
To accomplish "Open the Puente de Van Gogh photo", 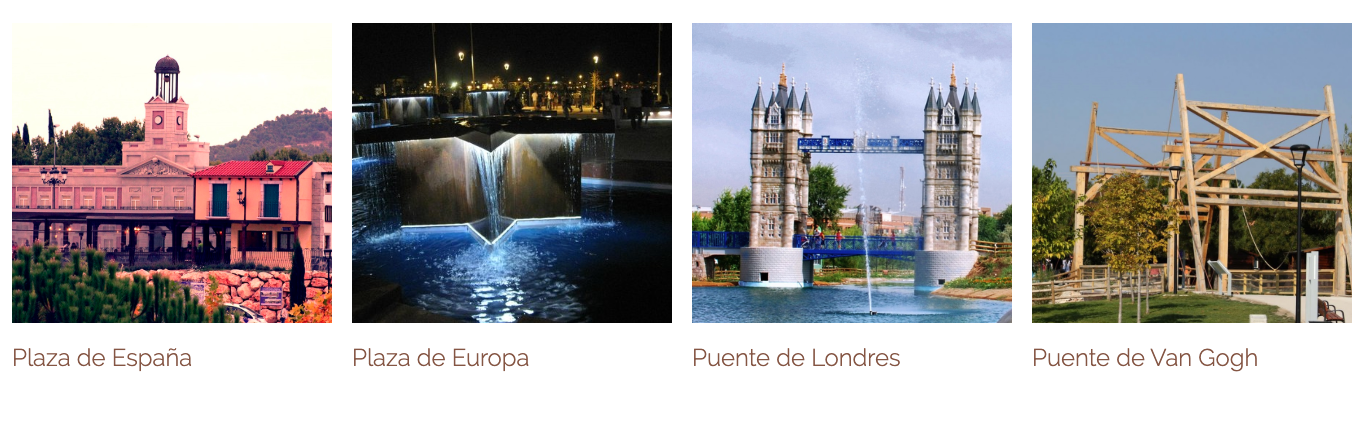I will (1191, 172).
